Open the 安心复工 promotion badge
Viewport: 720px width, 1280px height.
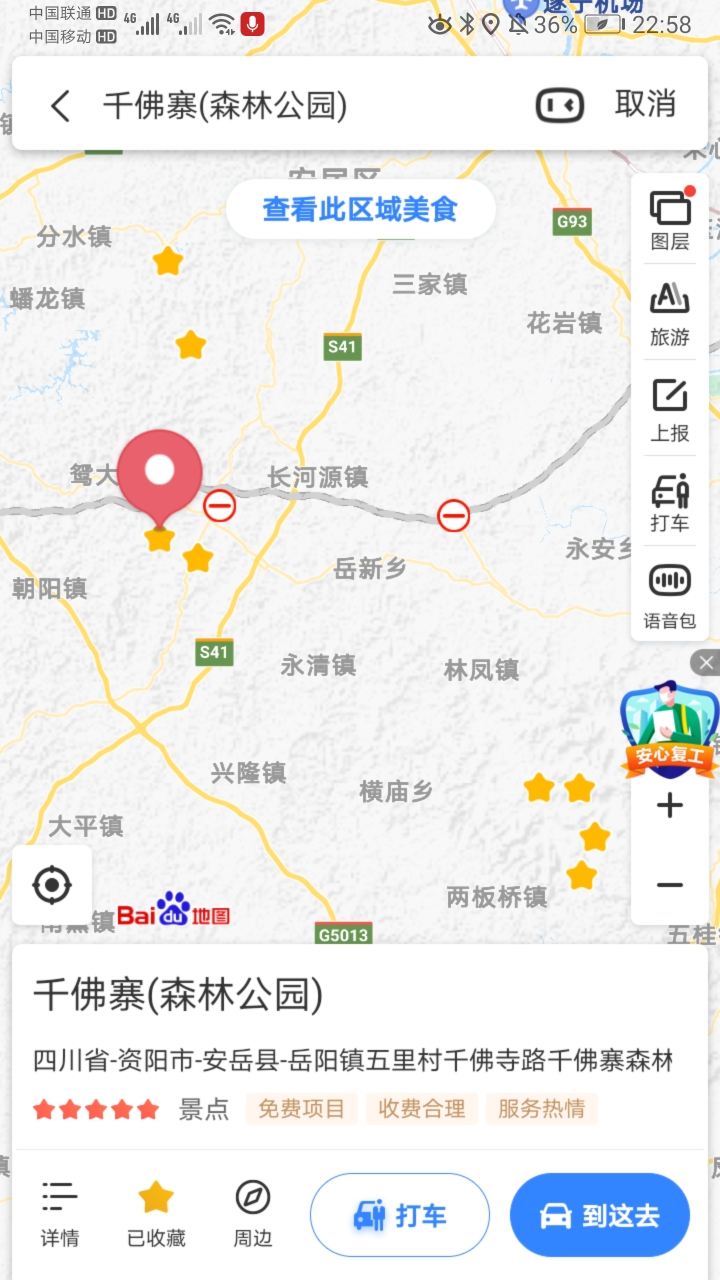click(669, 728)
